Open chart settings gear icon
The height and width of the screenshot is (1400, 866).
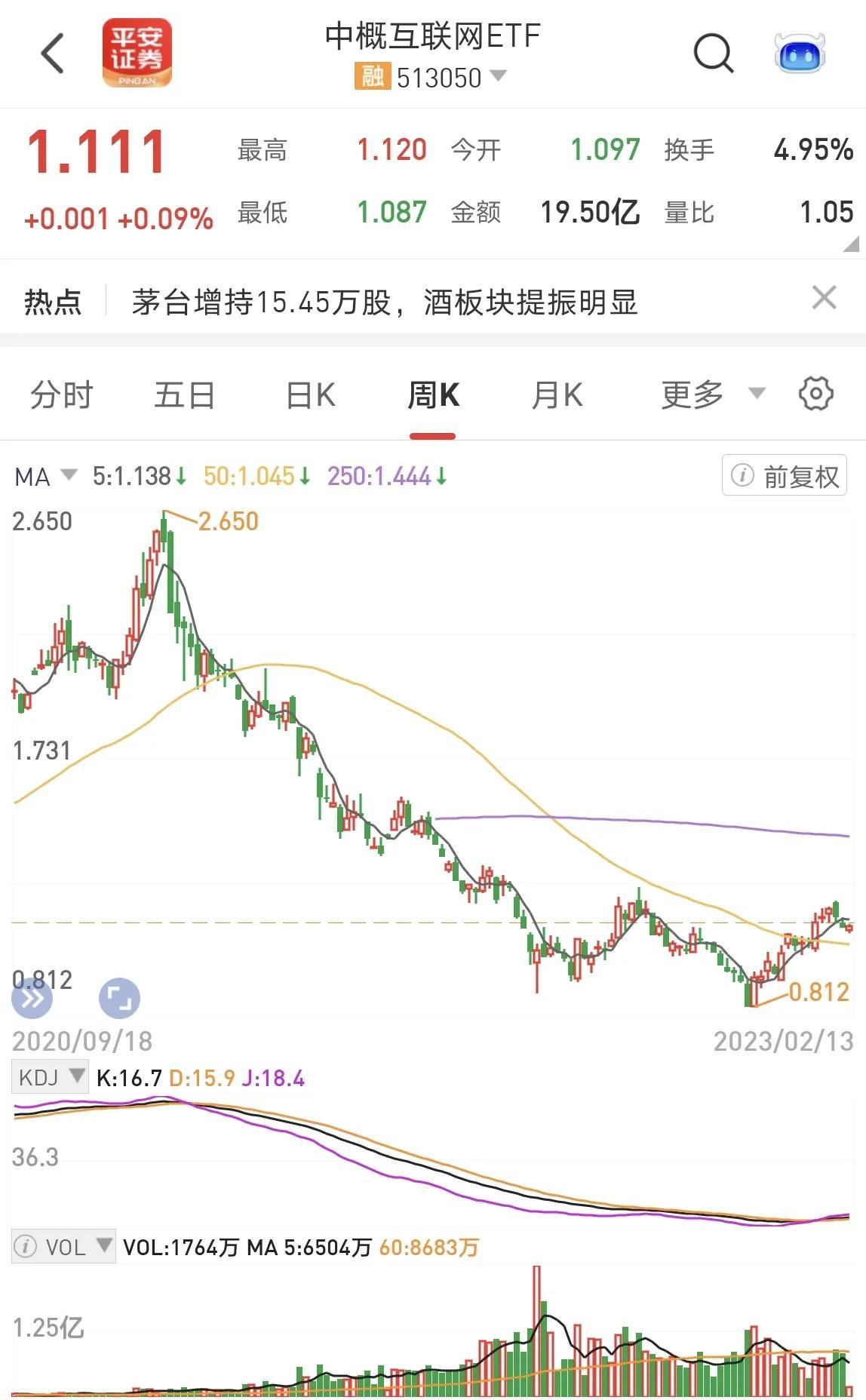pos(815,394)
